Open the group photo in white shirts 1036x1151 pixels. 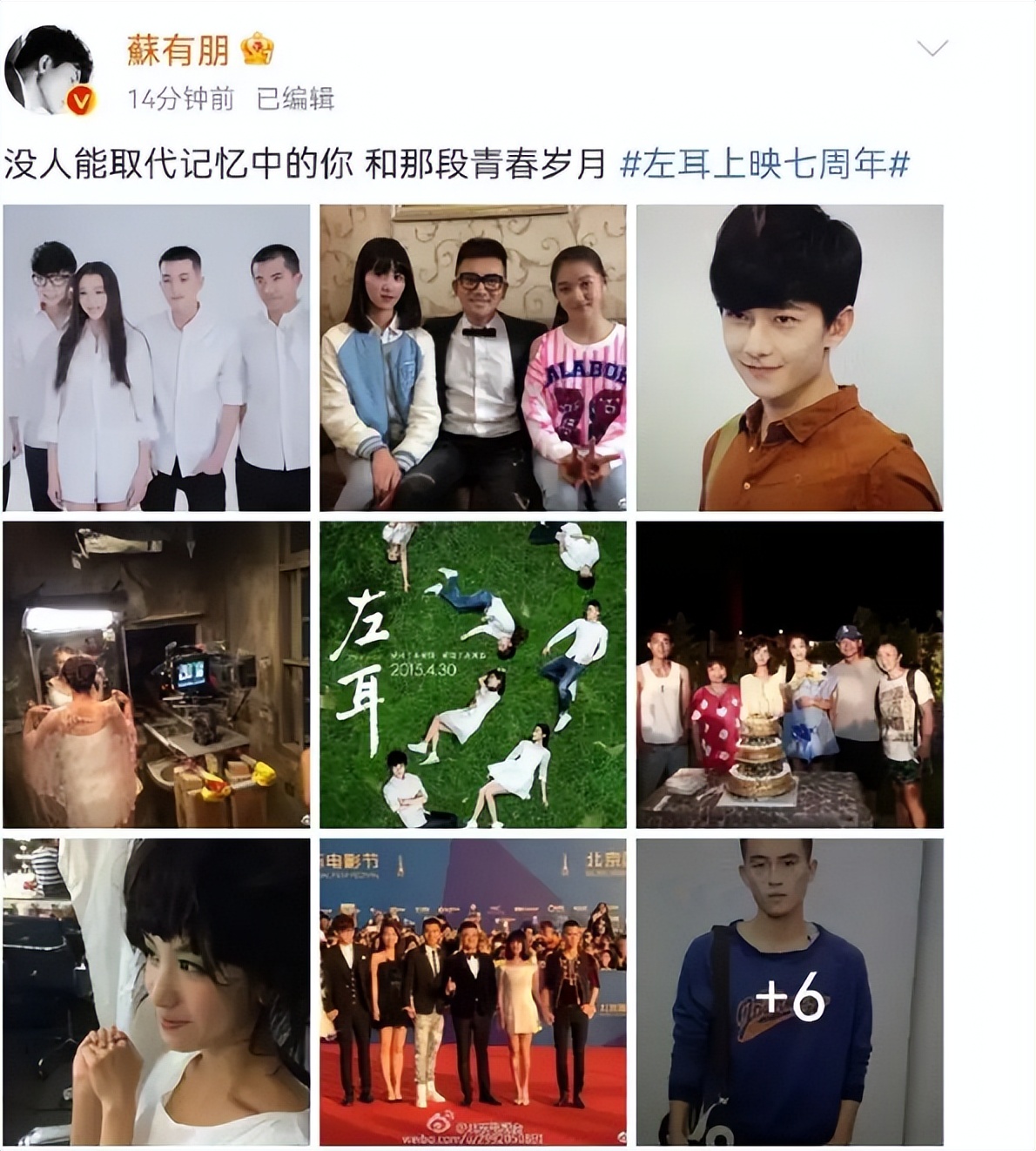[156, 357]
